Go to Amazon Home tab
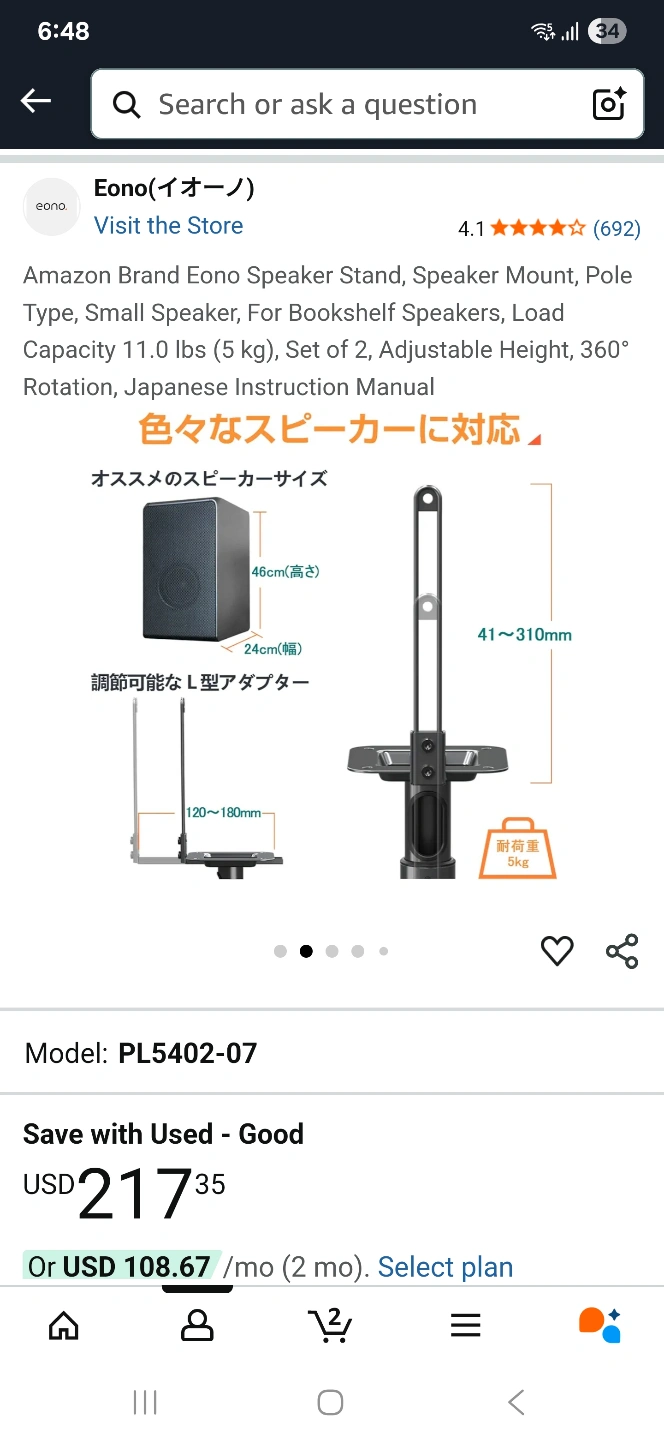Viewport: 664px width, 1440px height. (64, 1326)
